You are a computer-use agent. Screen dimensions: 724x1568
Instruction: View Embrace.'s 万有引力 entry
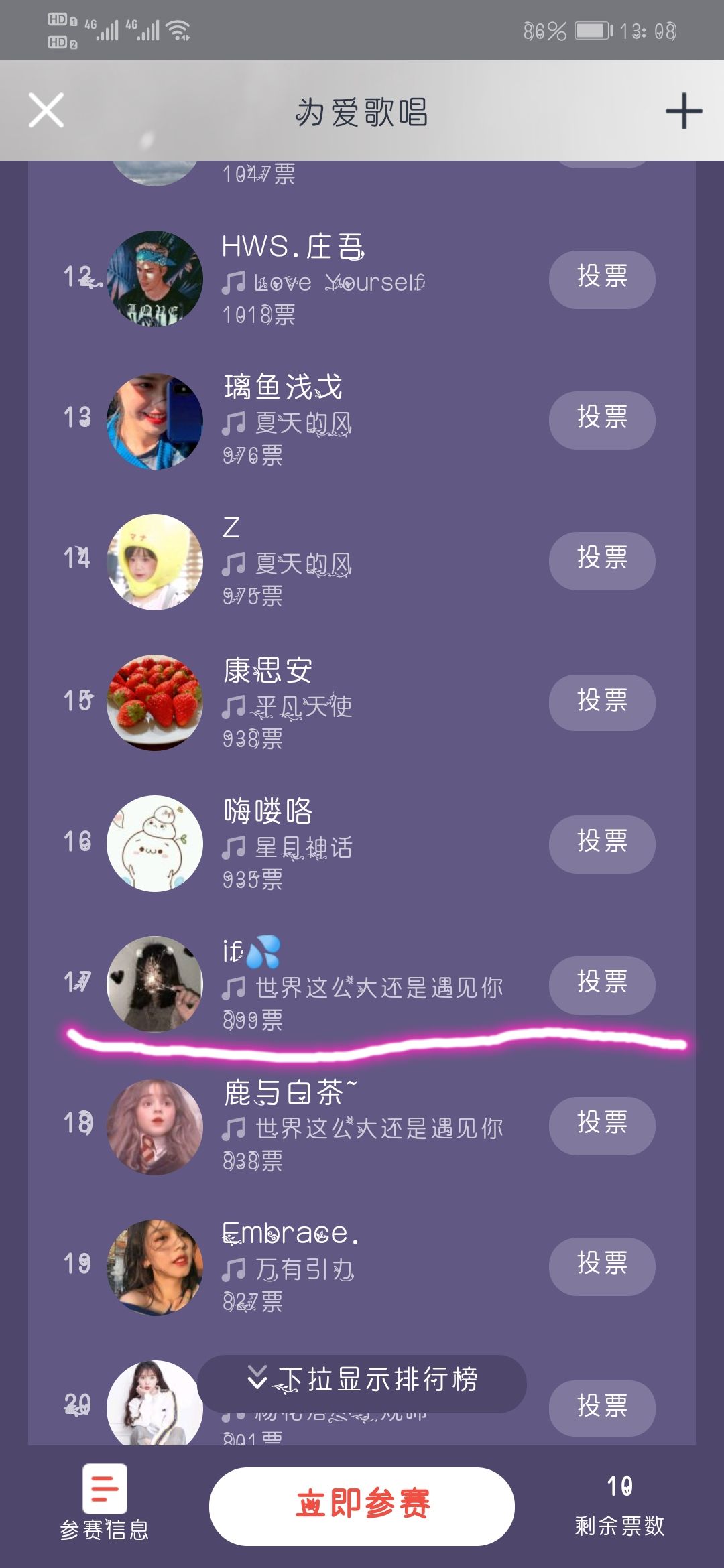pos(304,1269)
